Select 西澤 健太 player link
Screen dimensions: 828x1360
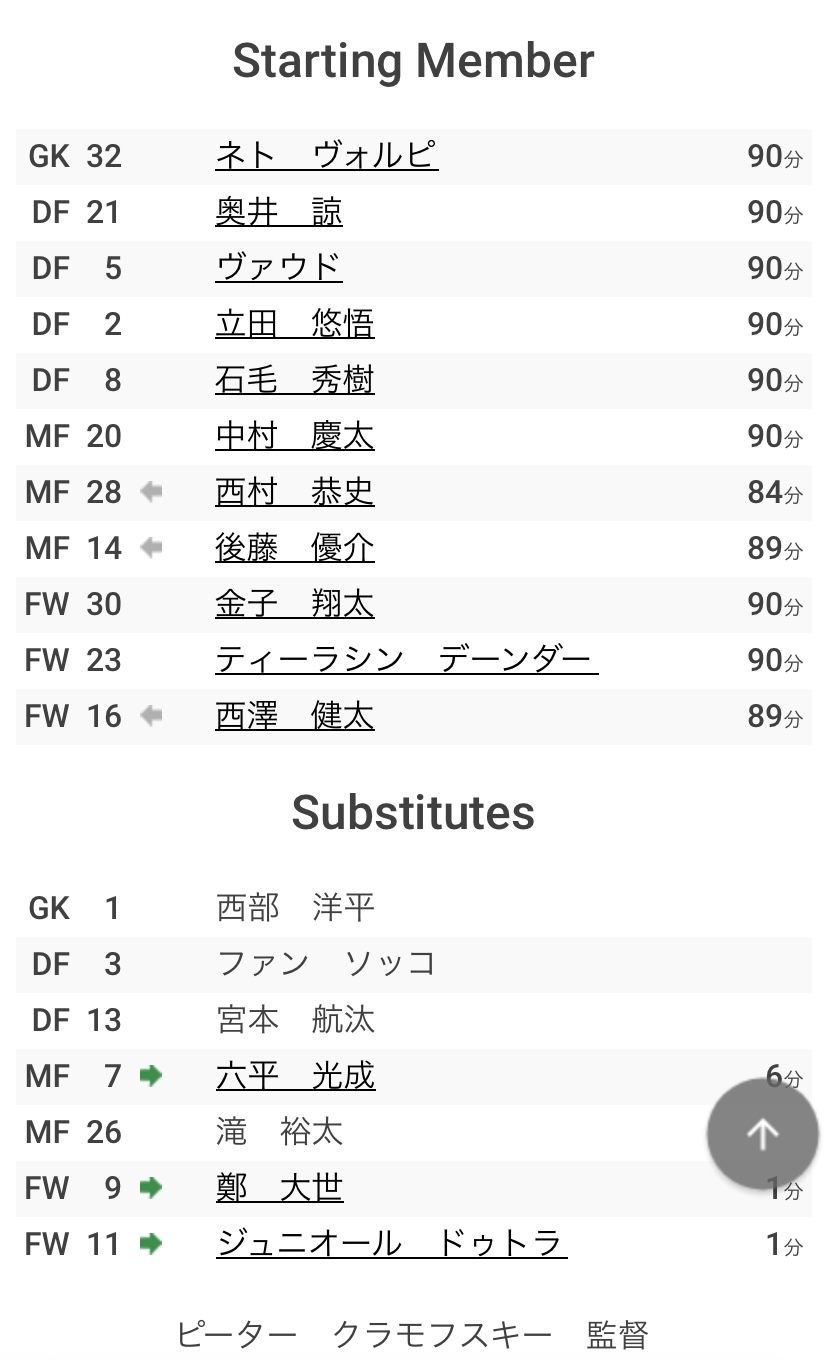click(x=295, y=716)
